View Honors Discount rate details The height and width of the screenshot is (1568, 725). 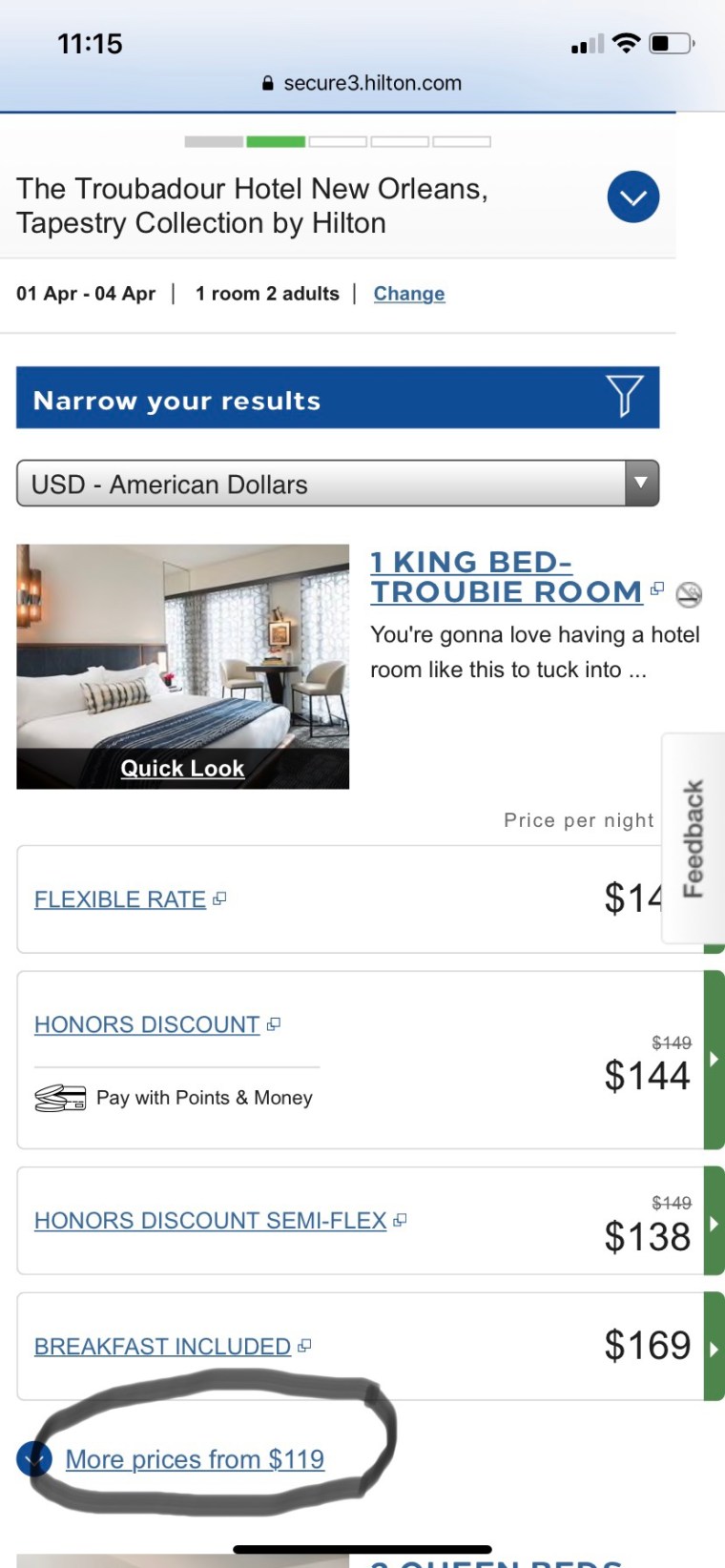147,1024
